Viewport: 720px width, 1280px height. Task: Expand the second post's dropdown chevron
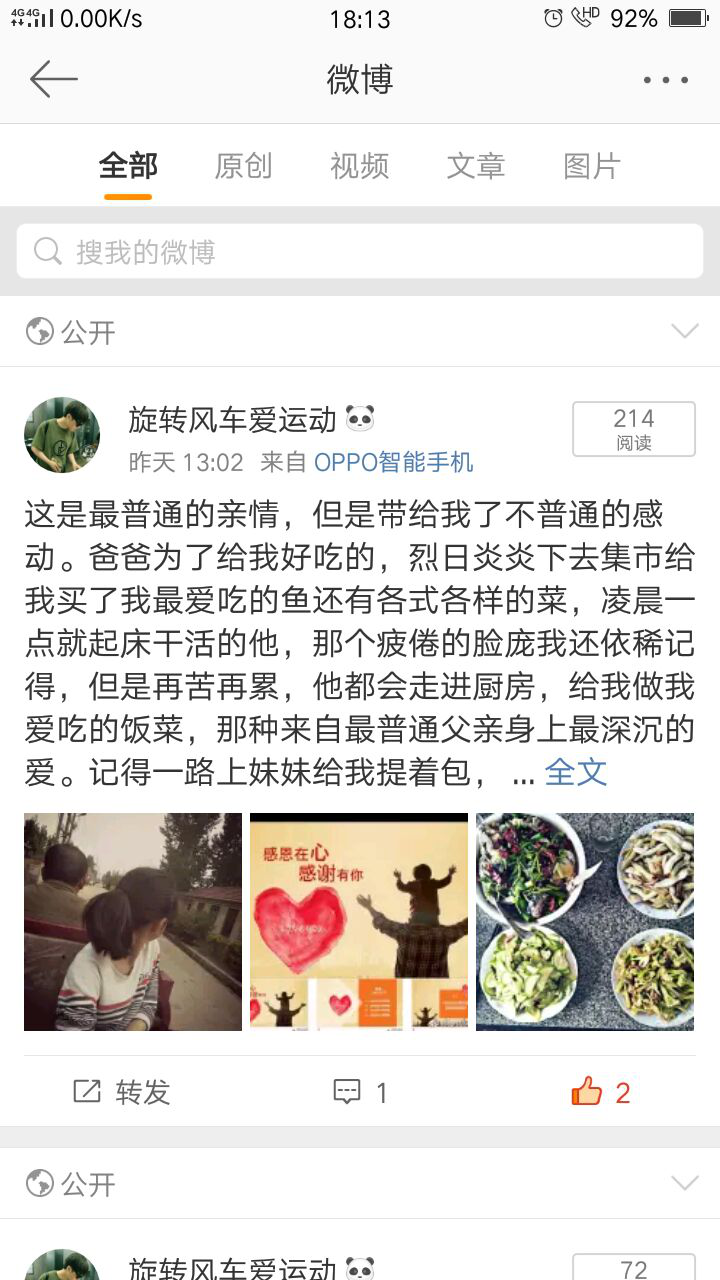pos(685,1184)
